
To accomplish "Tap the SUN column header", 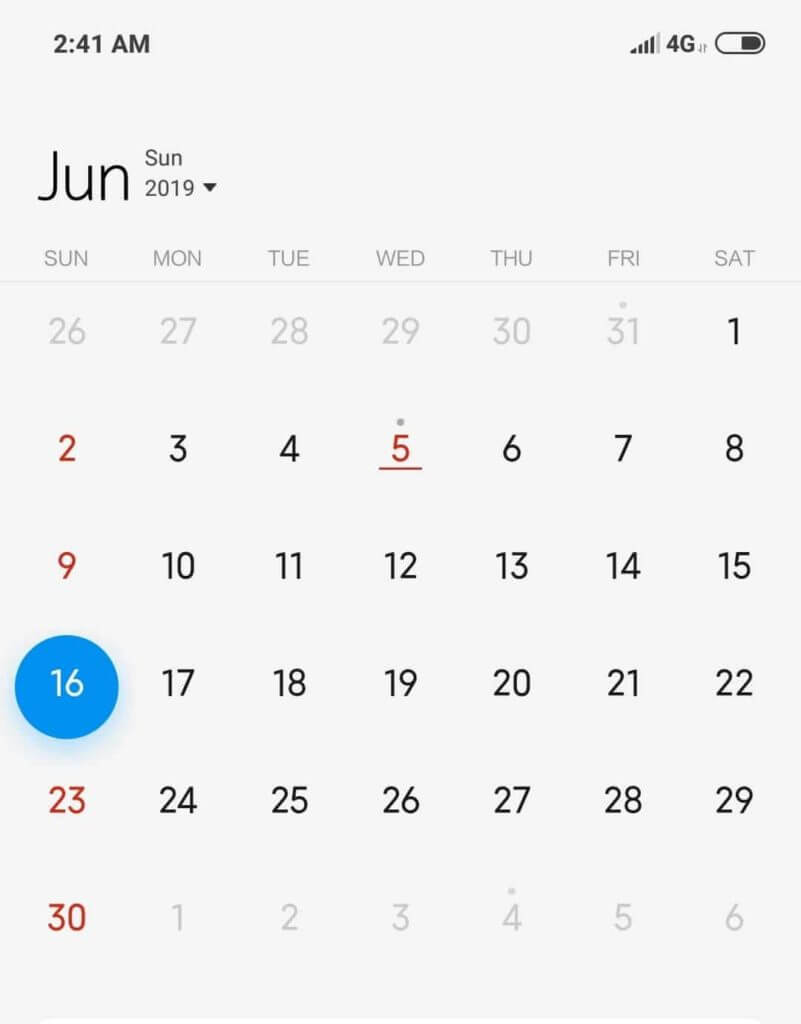I will tap(66, 258).
